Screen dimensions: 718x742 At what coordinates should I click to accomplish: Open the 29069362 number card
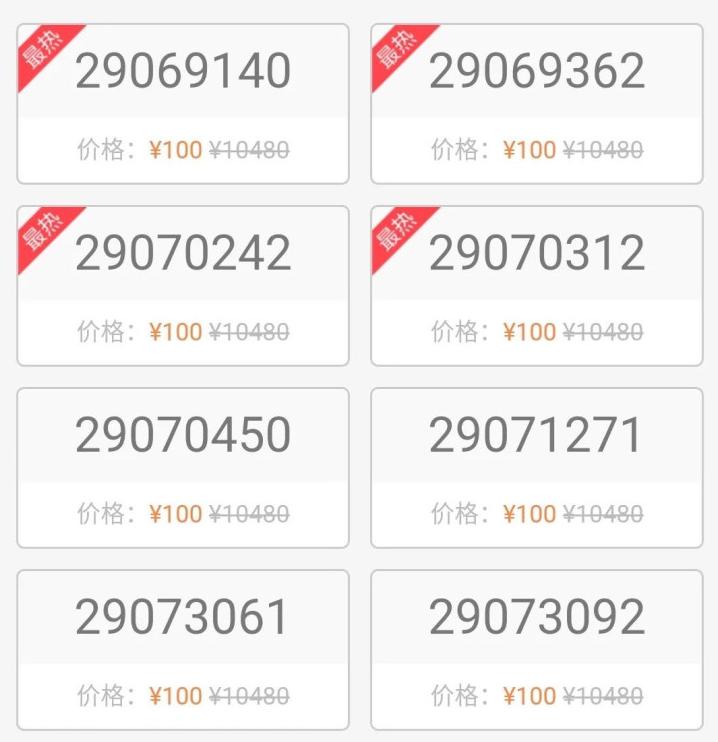[x=537, y=103]
